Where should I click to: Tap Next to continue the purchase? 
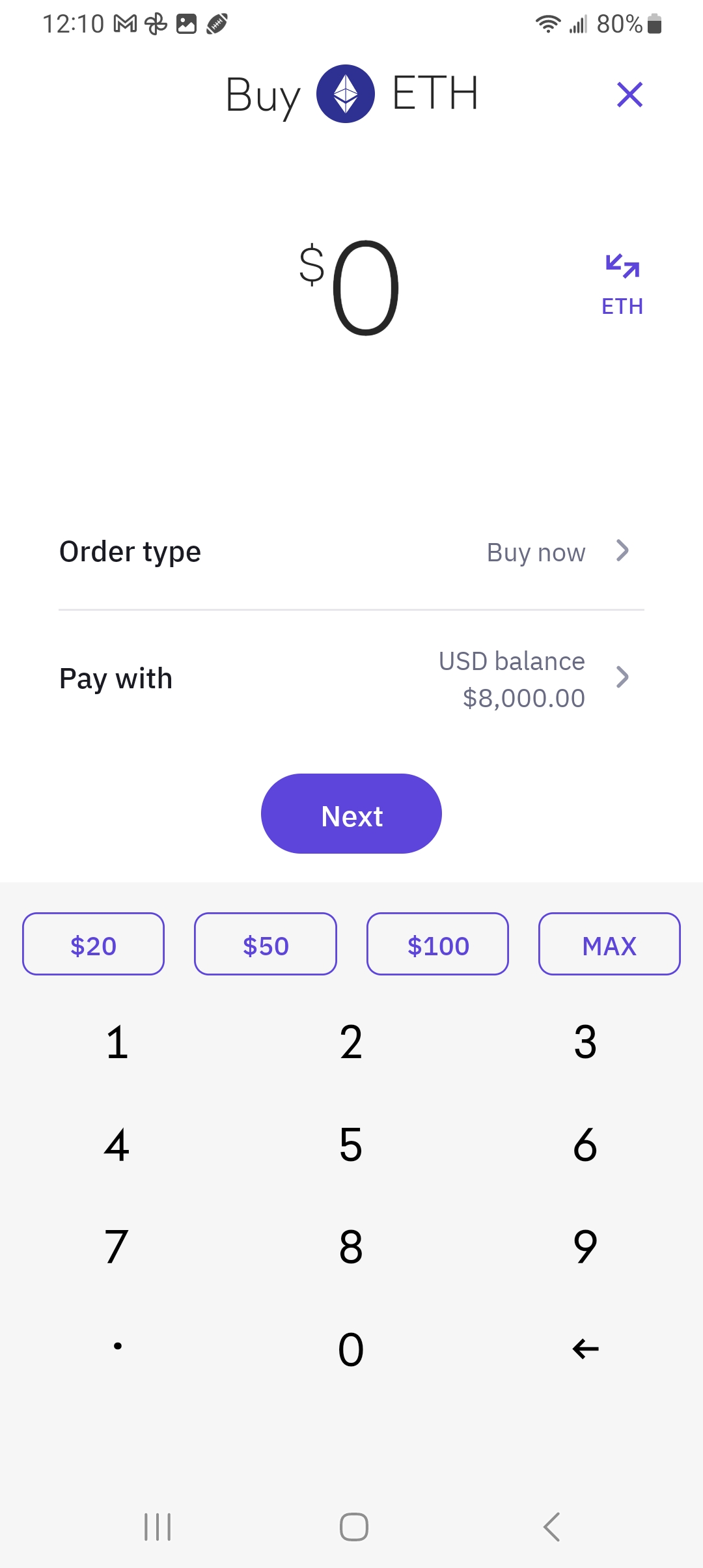click(x=351, y=814)
